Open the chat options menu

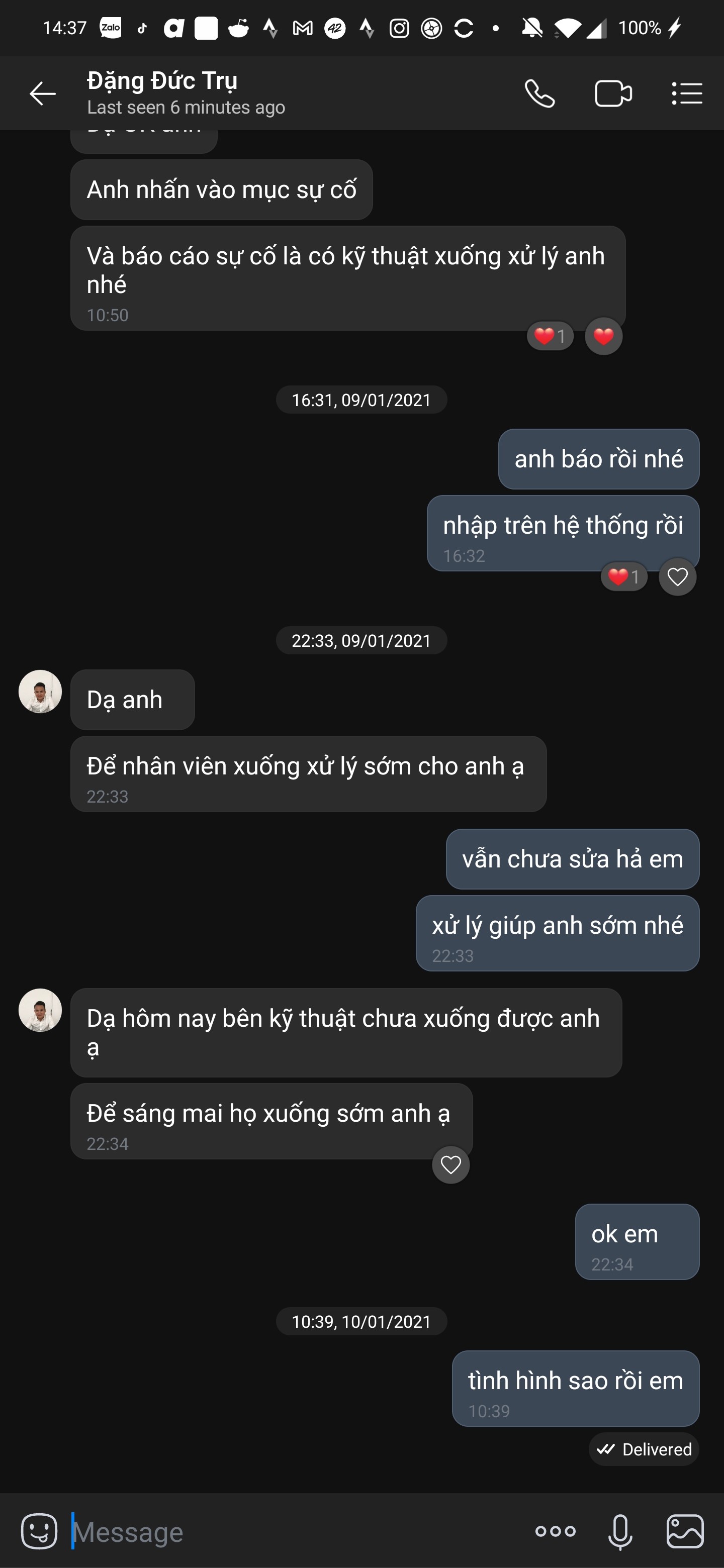[687, 94]
